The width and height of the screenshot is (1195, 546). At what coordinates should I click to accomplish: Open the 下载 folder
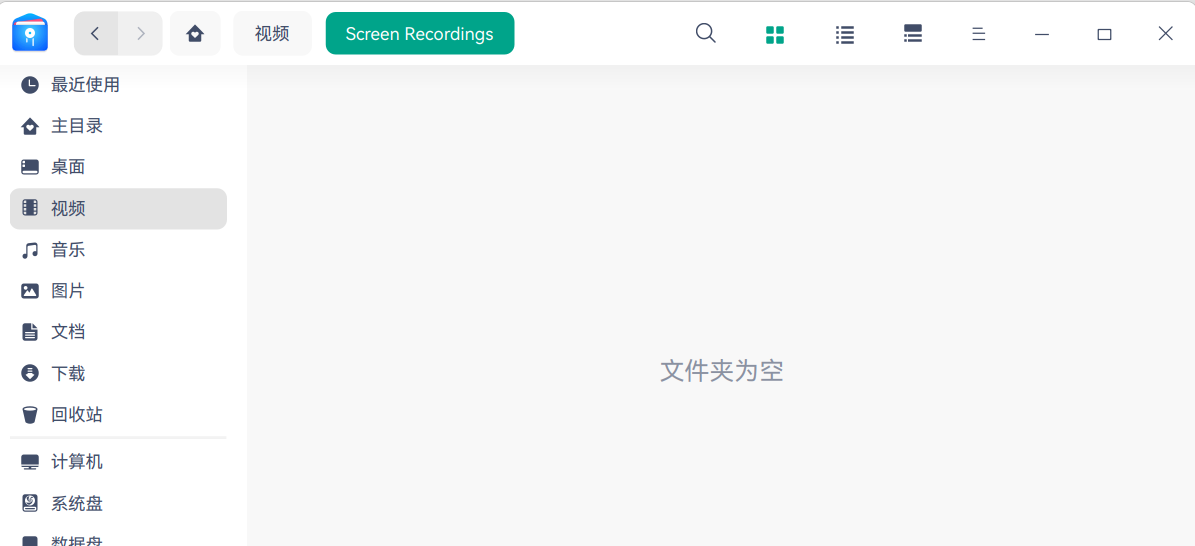point(68,373)
